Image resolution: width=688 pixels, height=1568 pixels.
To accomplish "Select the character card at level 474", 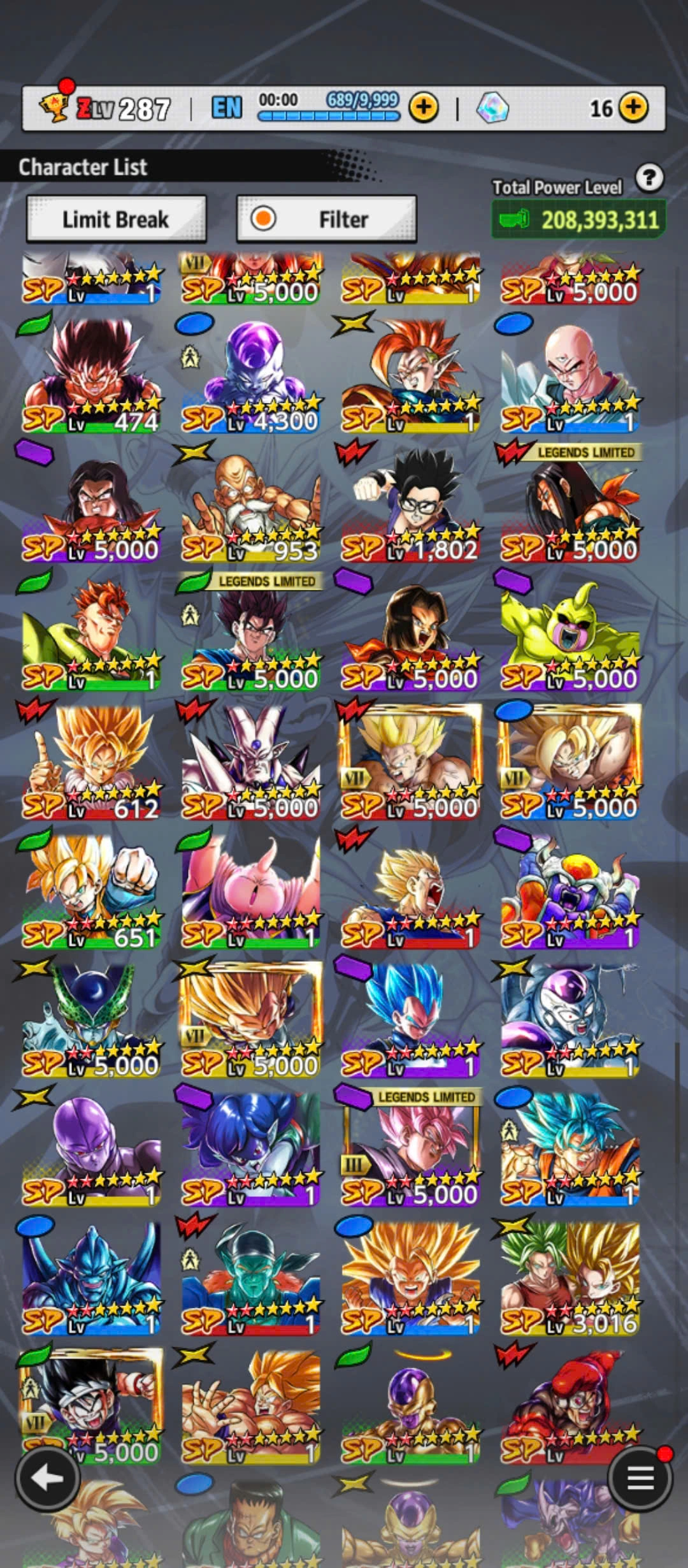I will click(92, 376).
